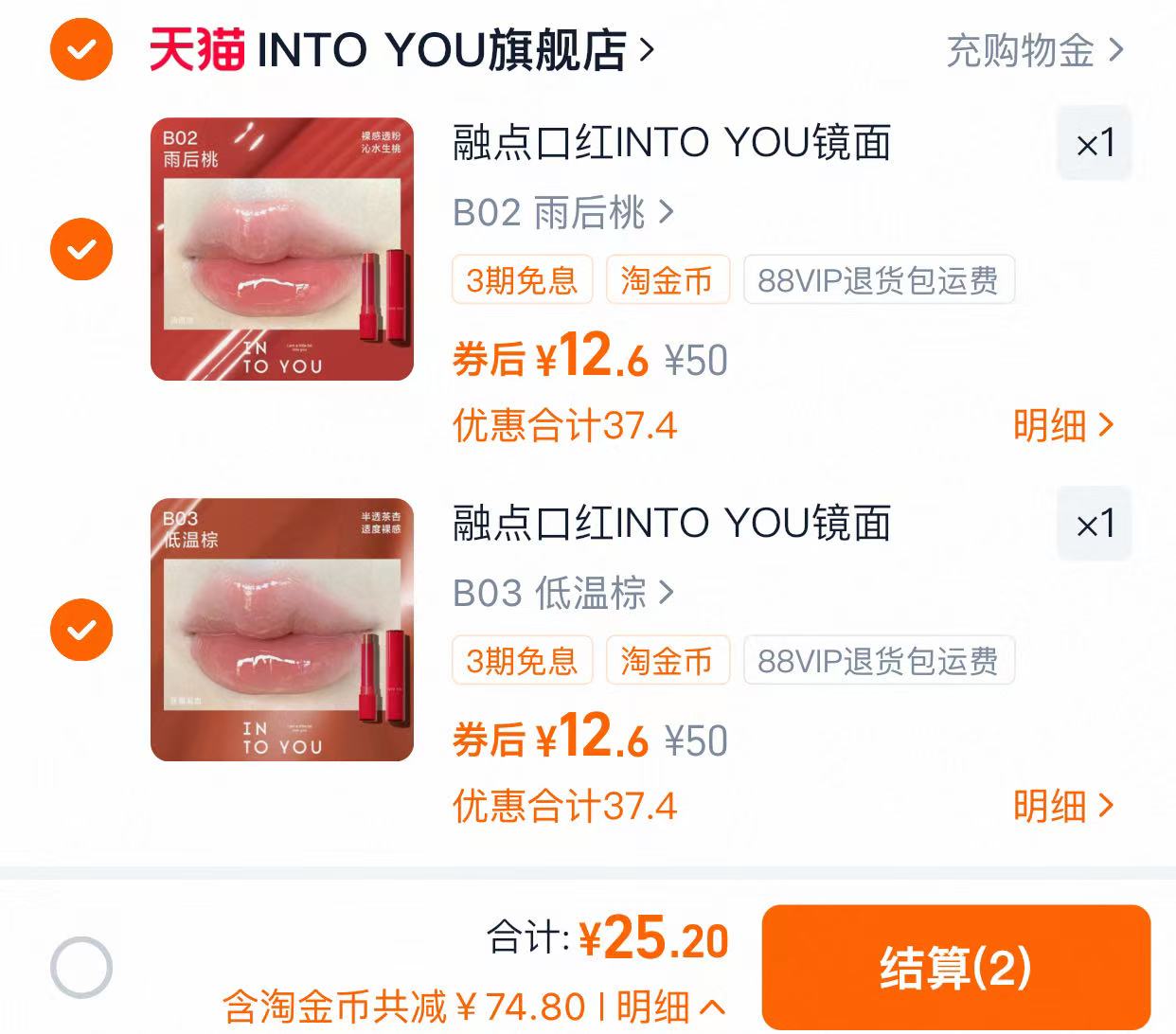Tap 结算(2) to check out

[955, 967]
